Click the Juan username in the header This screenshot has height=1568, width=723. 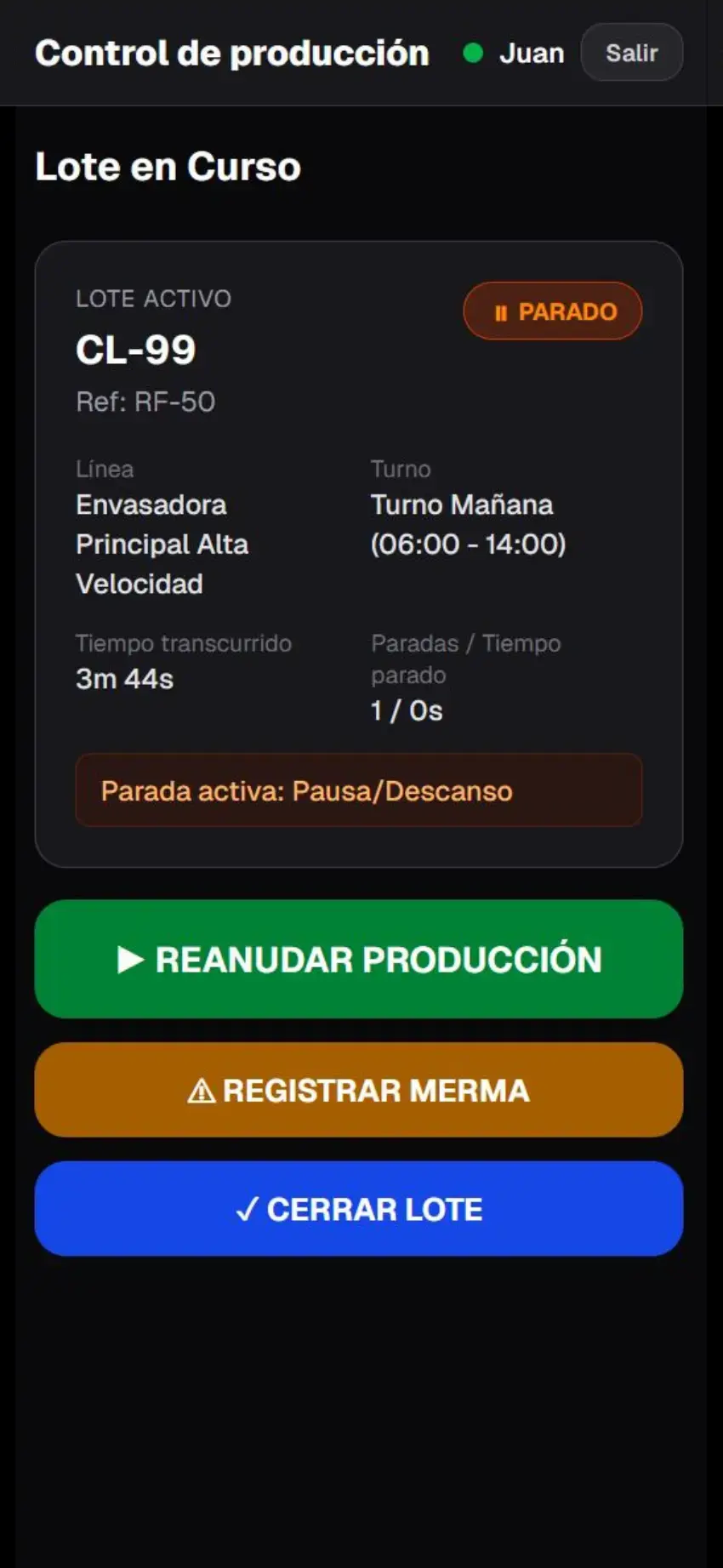(532, 53)
